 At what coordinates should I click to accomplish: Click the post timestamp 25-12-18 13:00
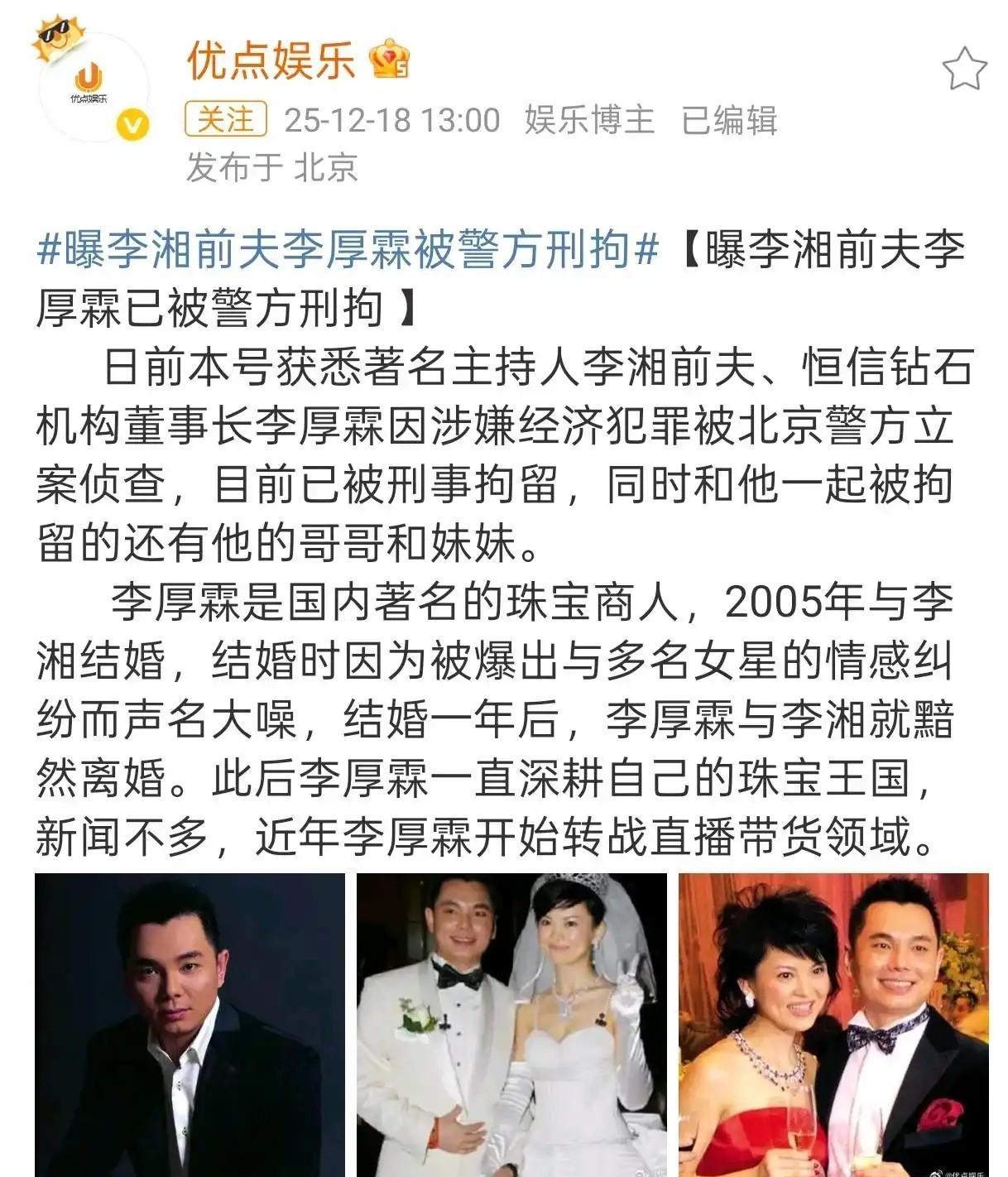(x=393, y=118)
